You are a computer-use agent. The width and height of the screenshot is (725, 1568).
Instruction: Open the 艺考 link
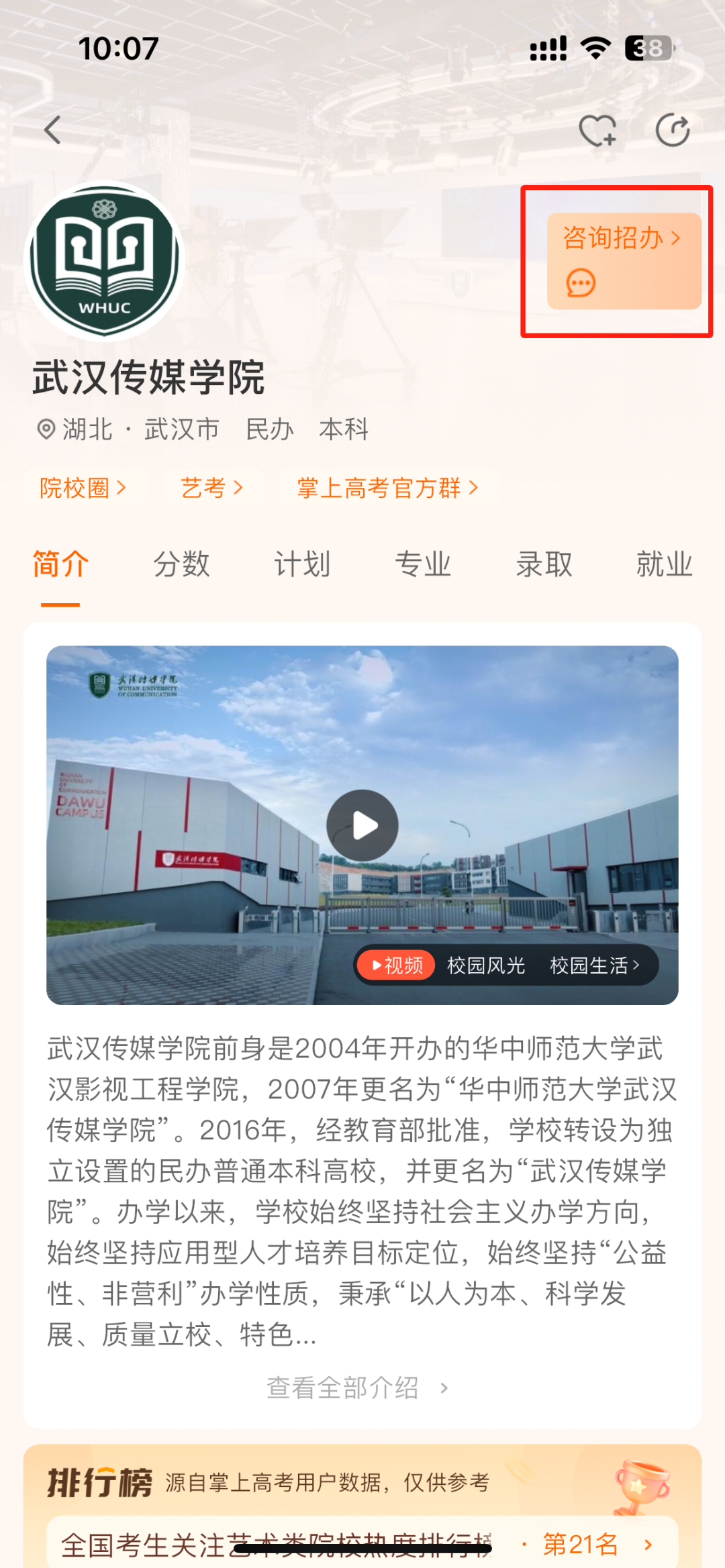[x=211, y=488]
